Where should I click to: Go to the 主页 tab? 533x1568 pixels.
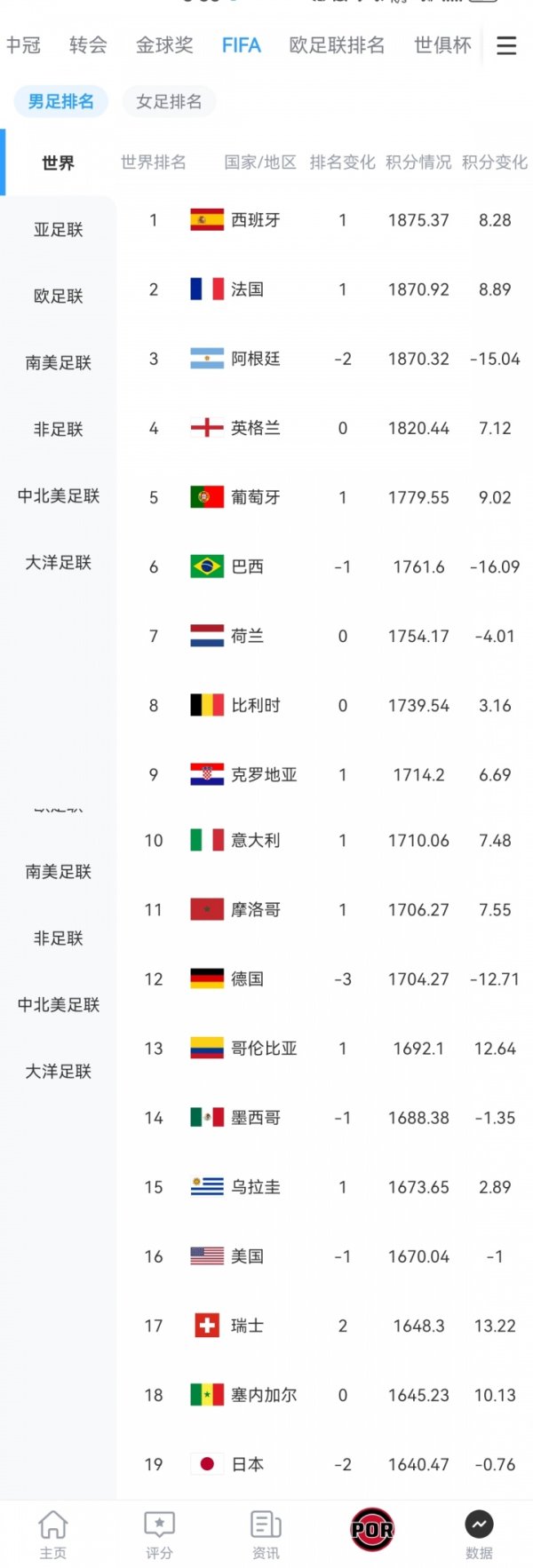53,1533
